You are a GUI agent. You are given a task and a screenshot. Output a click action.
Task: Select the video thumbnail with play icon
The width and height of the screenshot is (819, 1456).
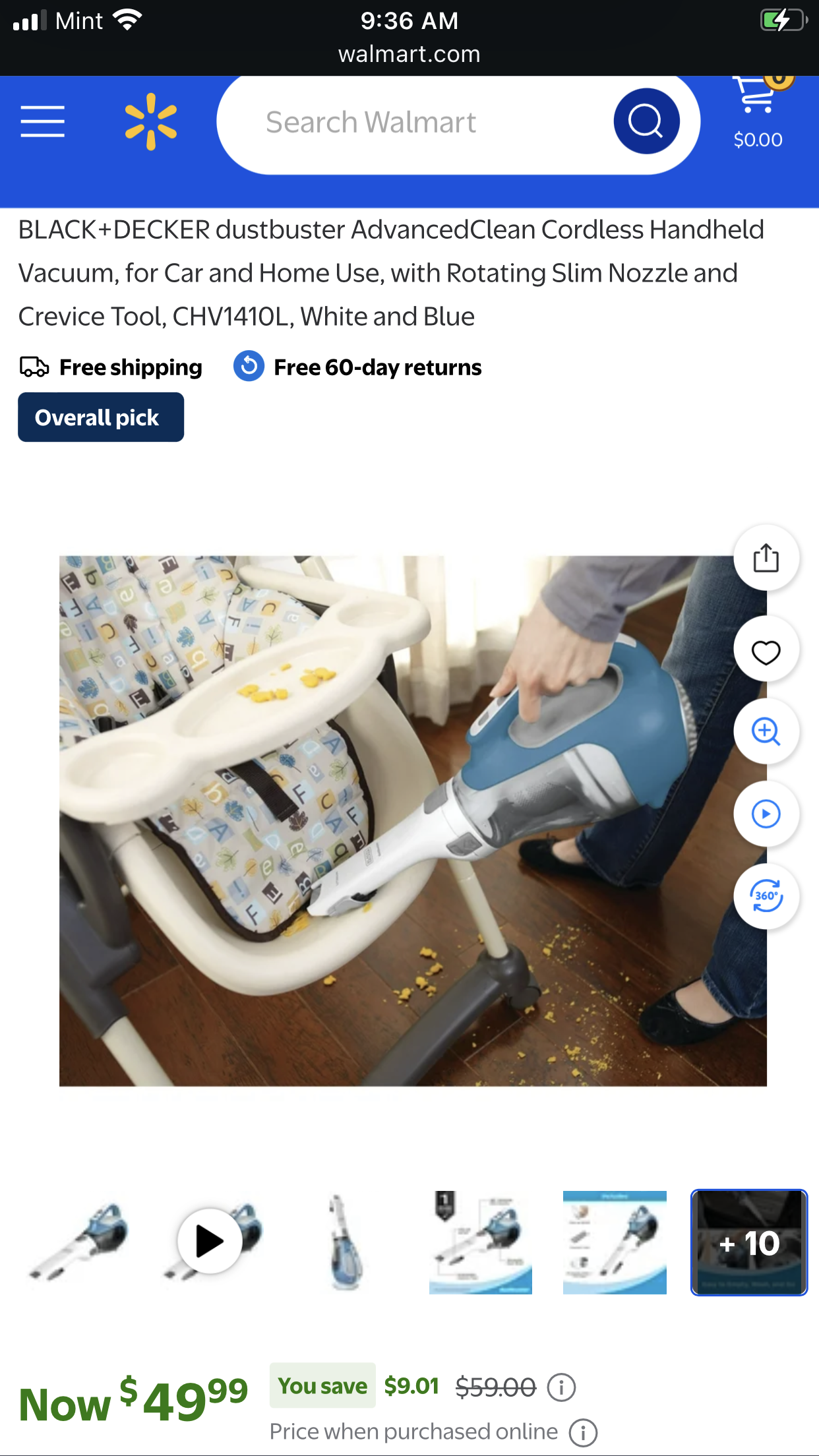click(x=211, y=1242)
